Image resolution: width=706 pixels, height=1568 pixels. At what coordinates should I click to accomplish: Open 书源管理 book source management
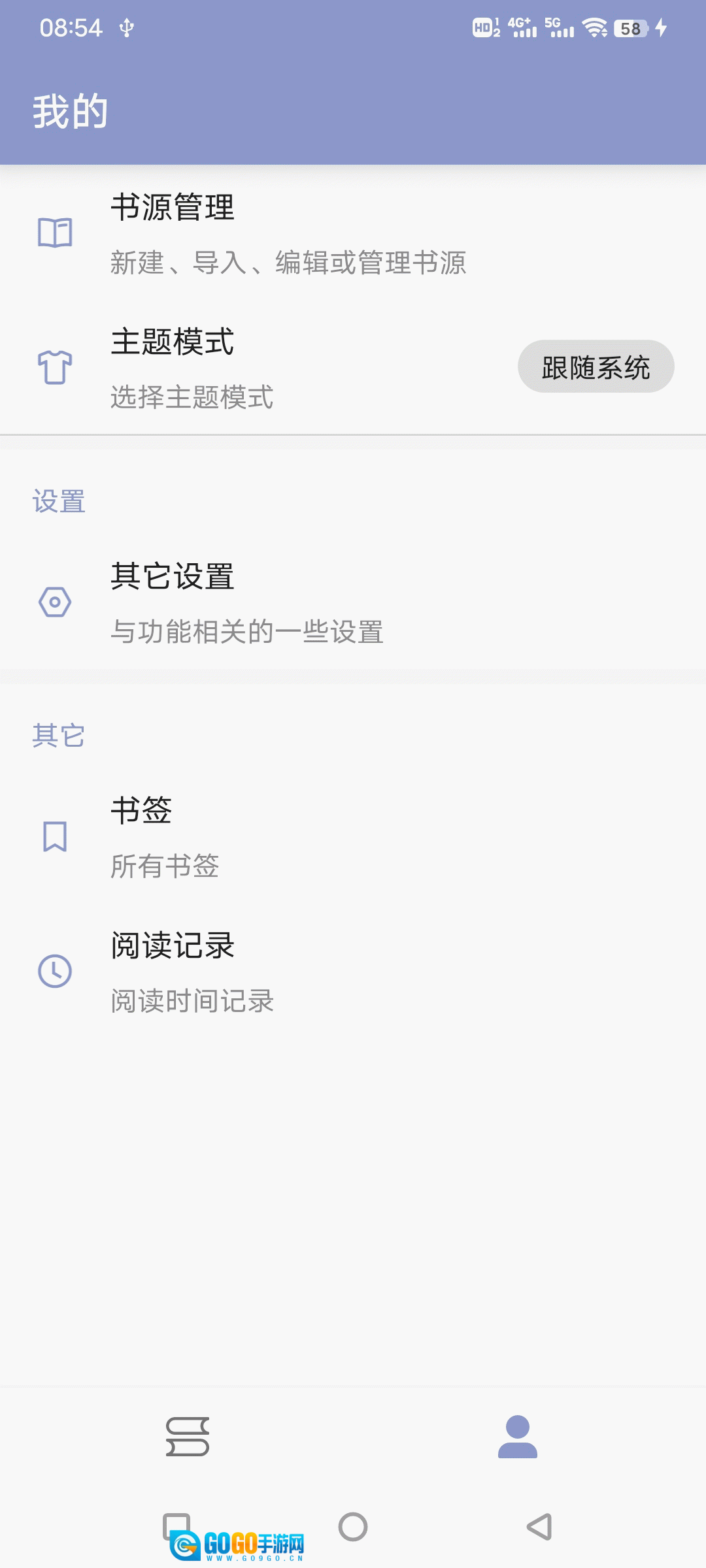tap(288, 233)
